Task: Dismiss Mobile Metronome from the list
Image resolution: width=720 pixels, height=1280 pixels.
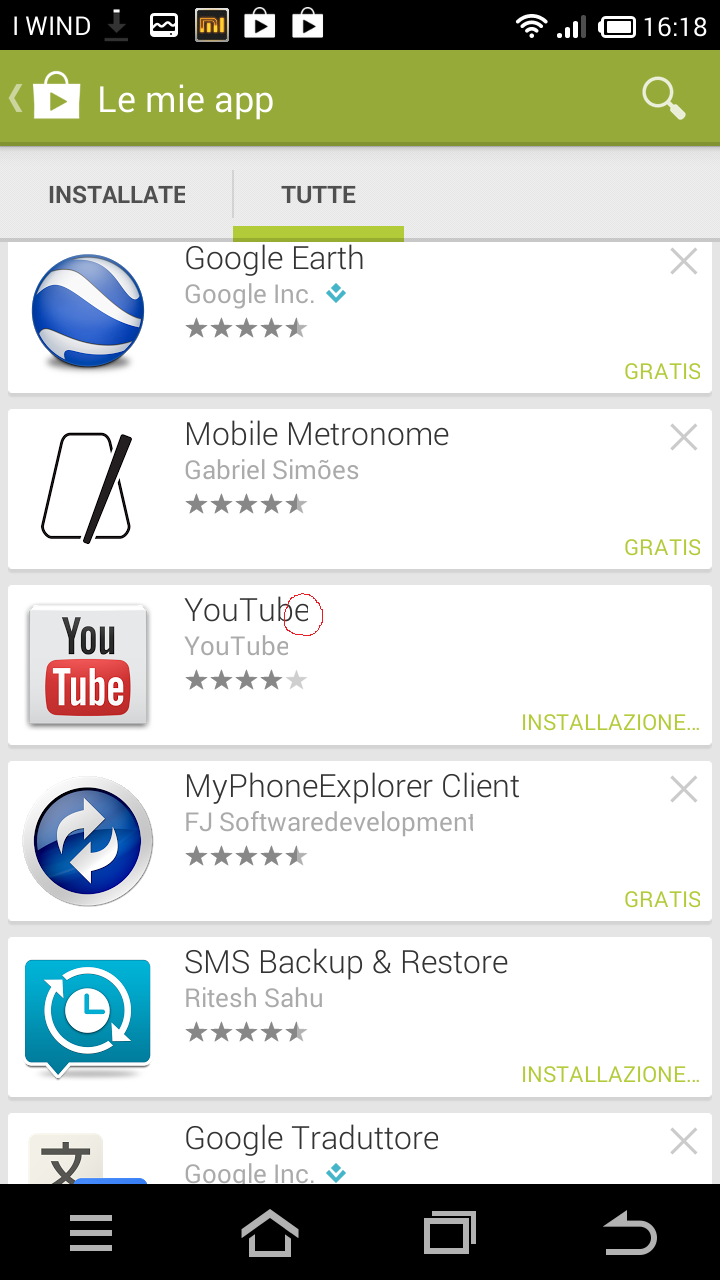Action: coord(684,437)
